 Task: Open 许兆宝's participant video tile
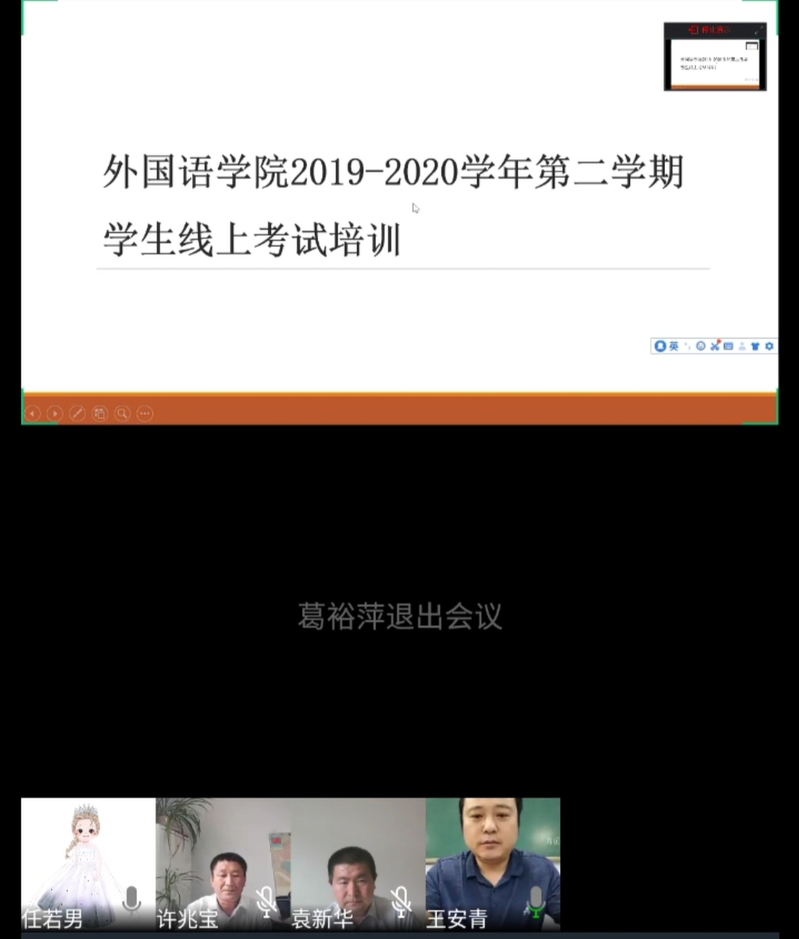click(x=223, y=863)
